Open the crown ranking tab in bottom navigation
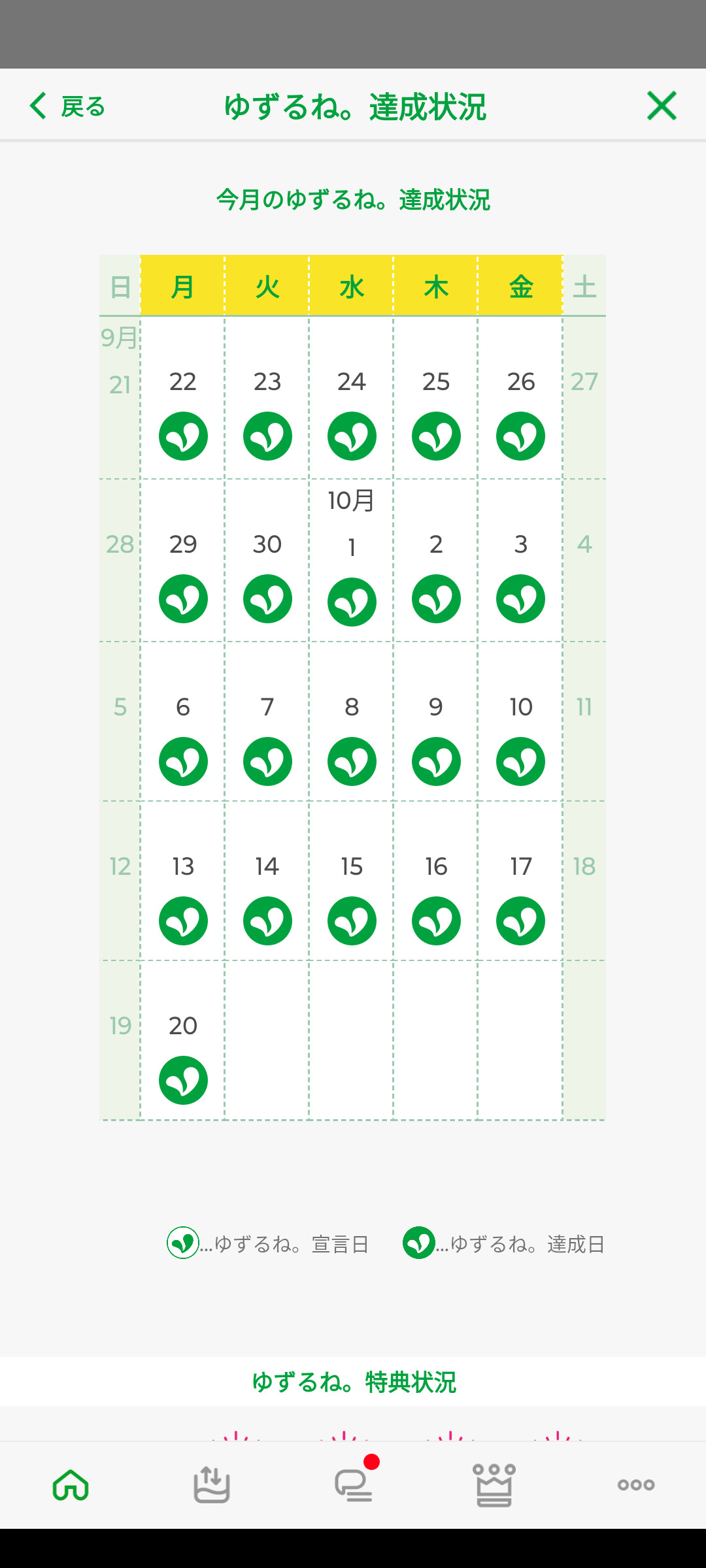The image size is (706, 1568). tap(494, 1484)
